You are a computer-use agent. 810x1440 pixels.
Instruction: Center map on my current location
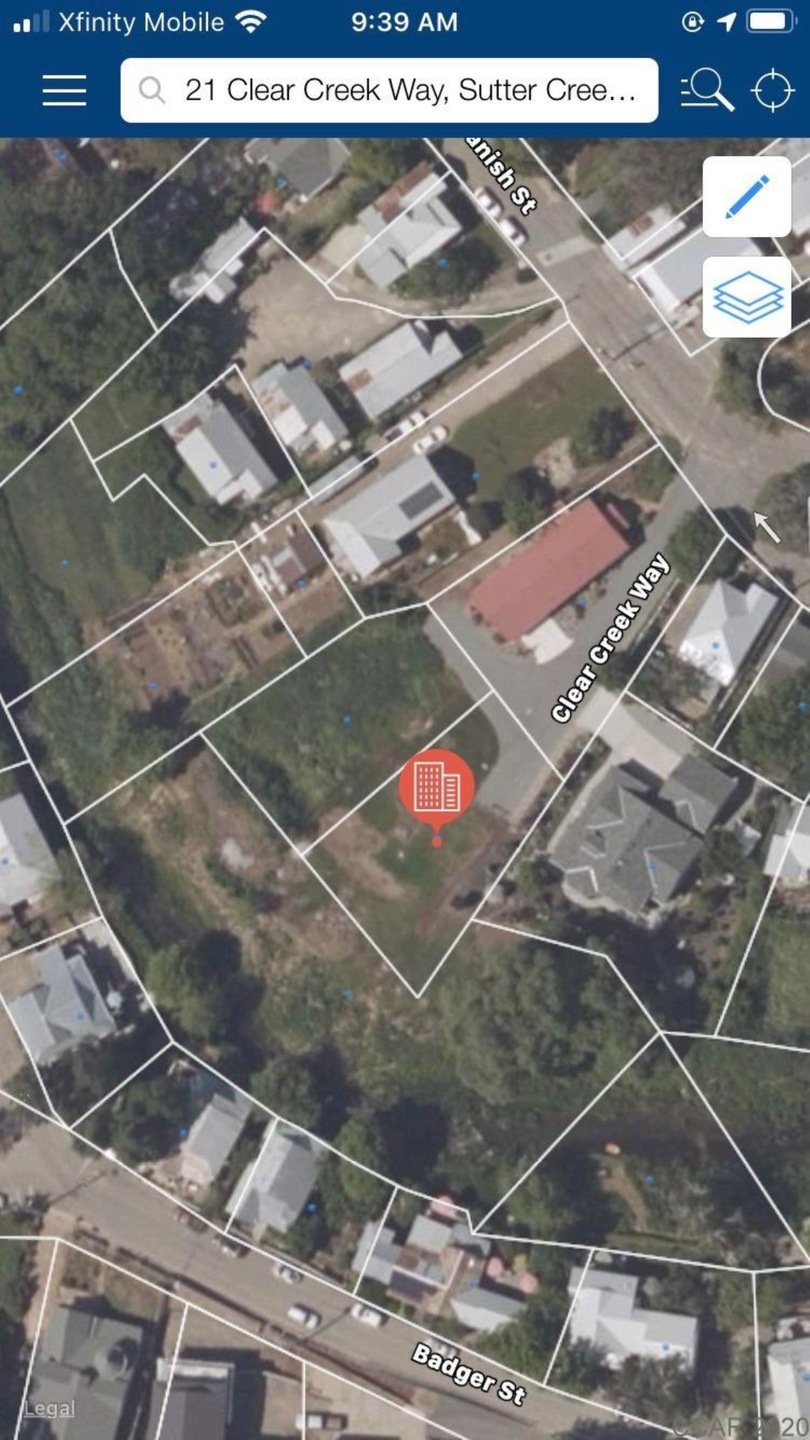click(772, 91)
